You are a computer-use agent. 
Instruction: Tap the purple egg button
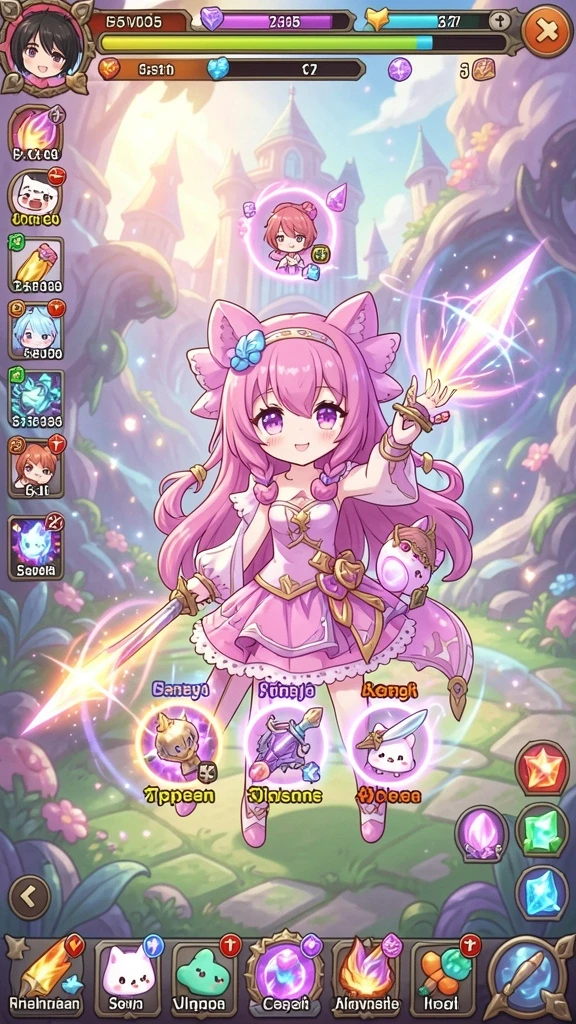(482, 833)
